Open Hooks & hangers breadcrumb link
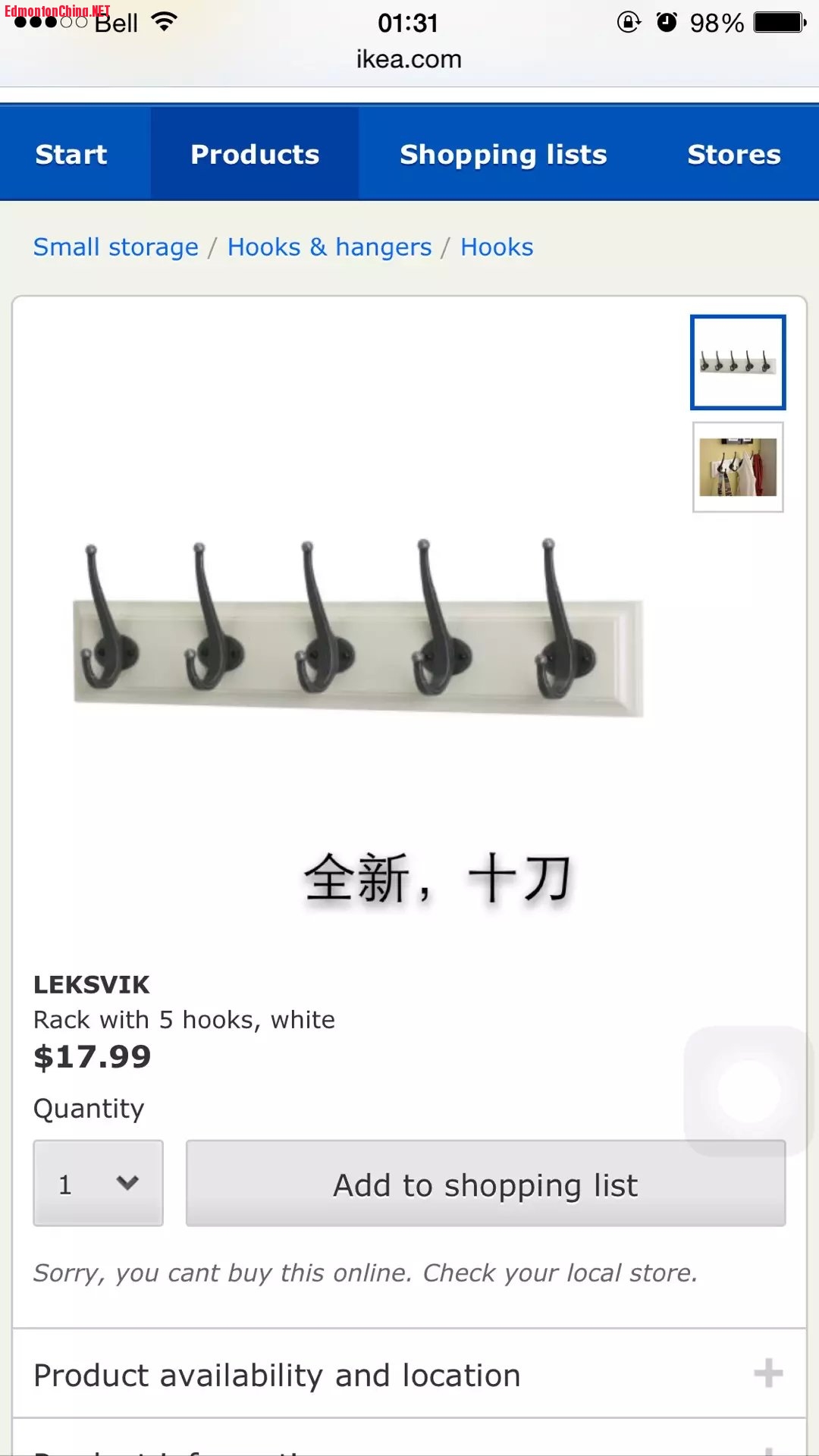Viewport: 819px width, 1456px height. [329, 247]
